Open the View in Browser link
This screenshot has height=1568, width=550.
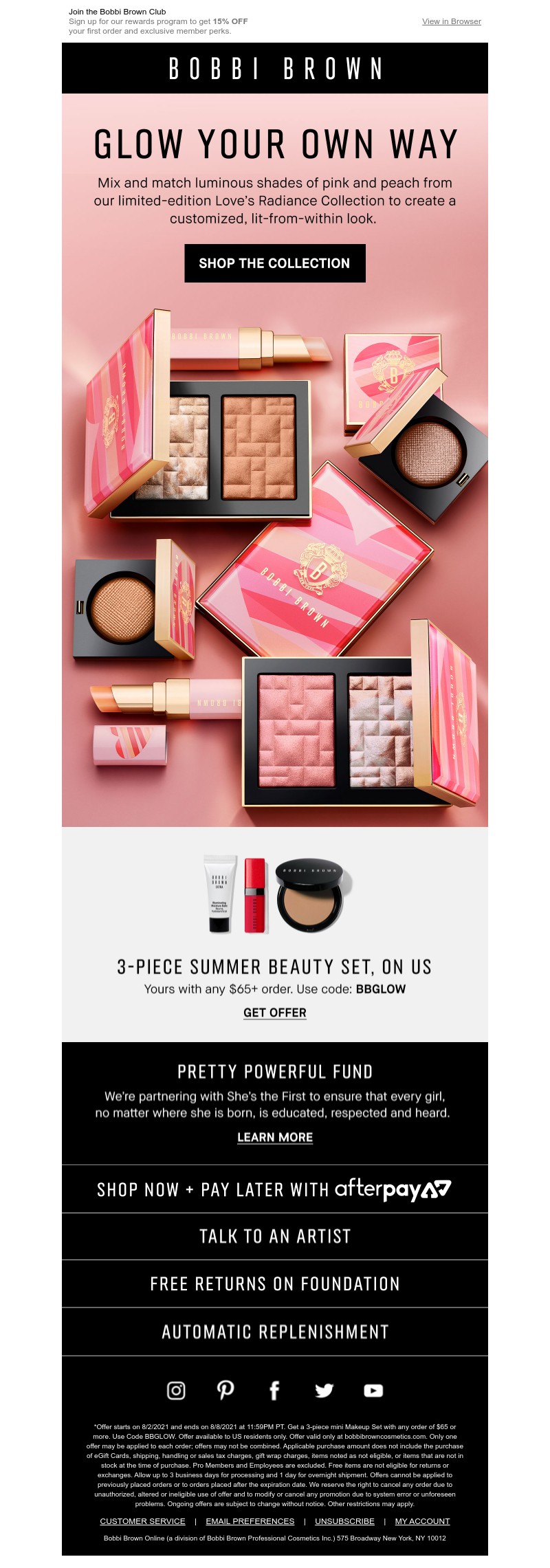(451, 21)
